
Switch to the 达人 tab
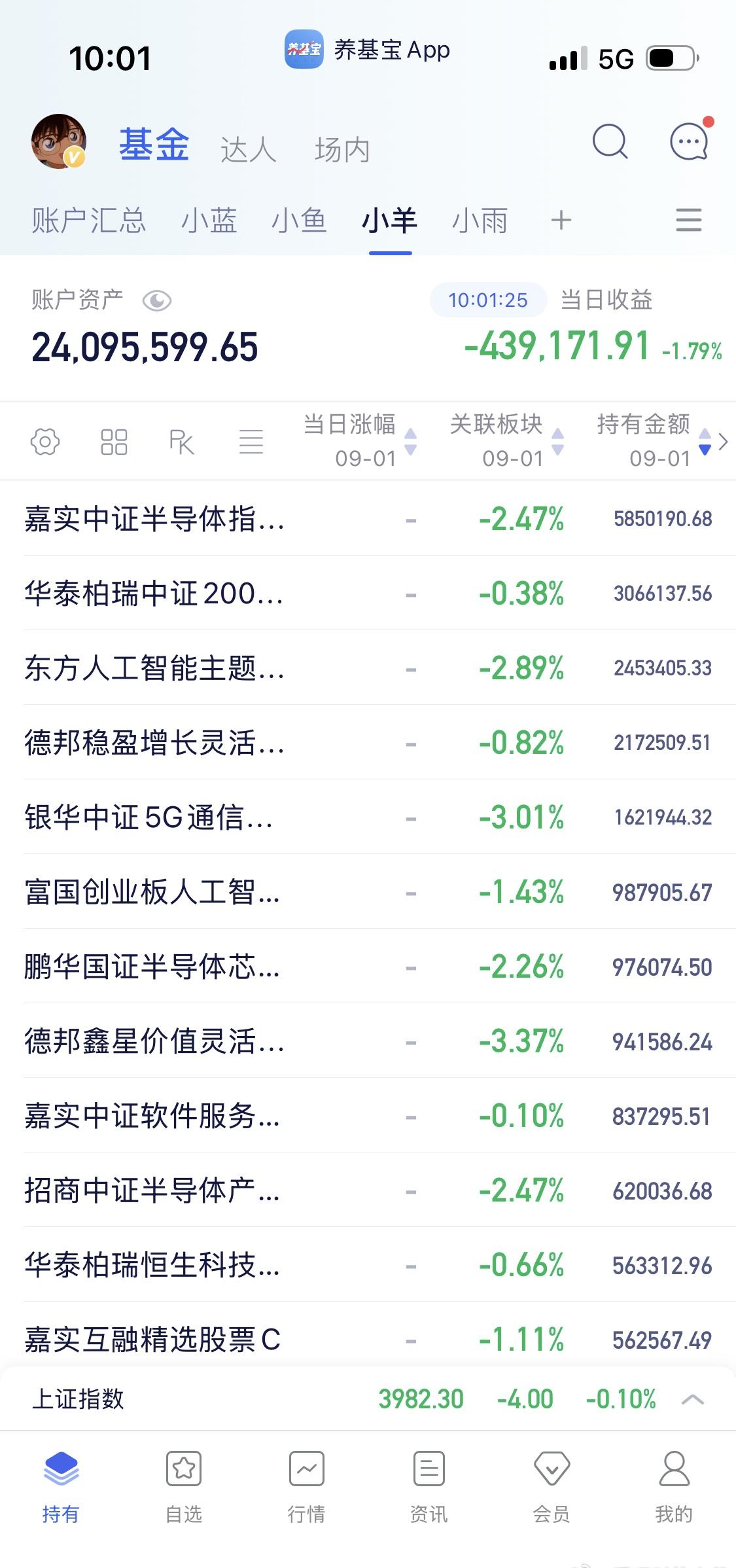248,149
